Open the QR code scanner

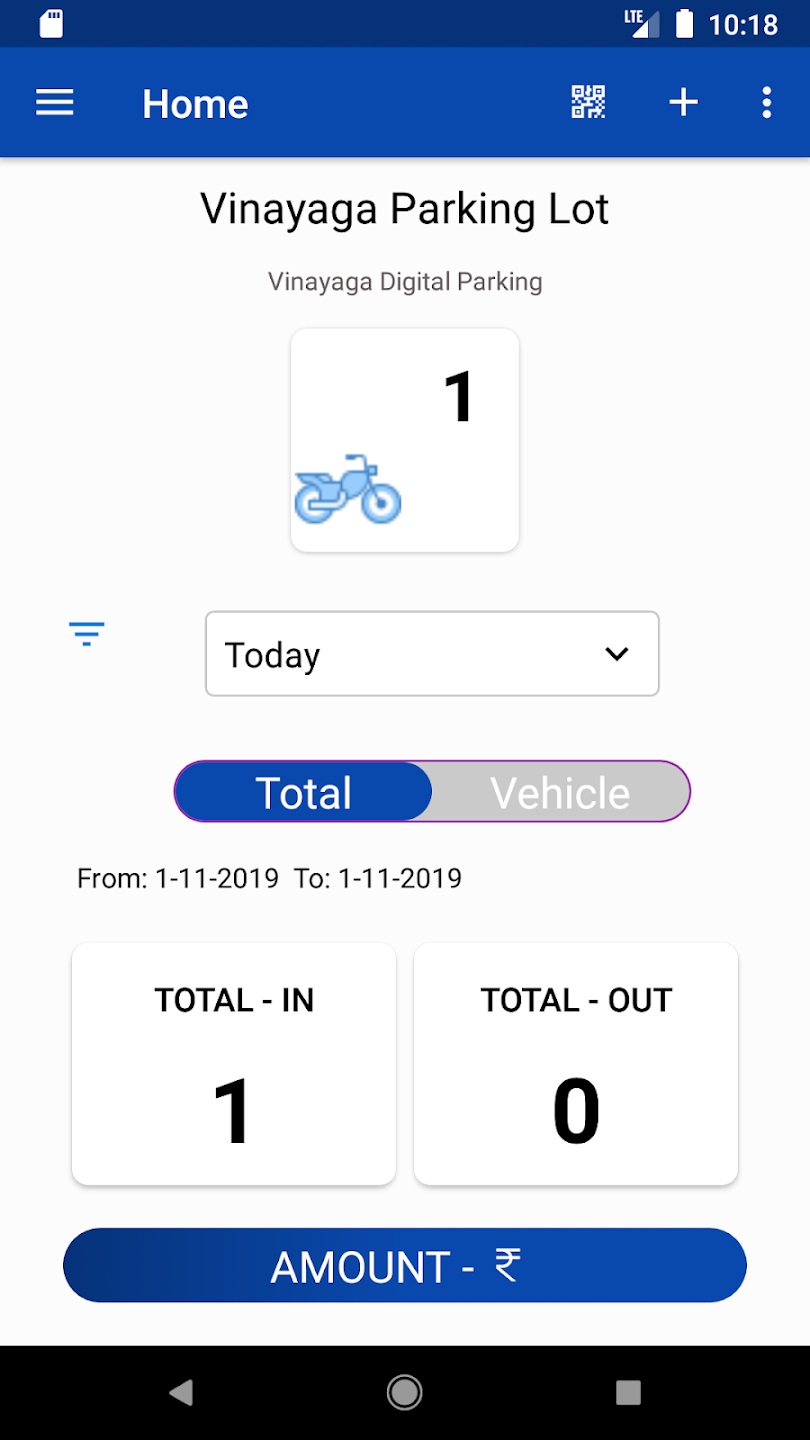(589, 102)
